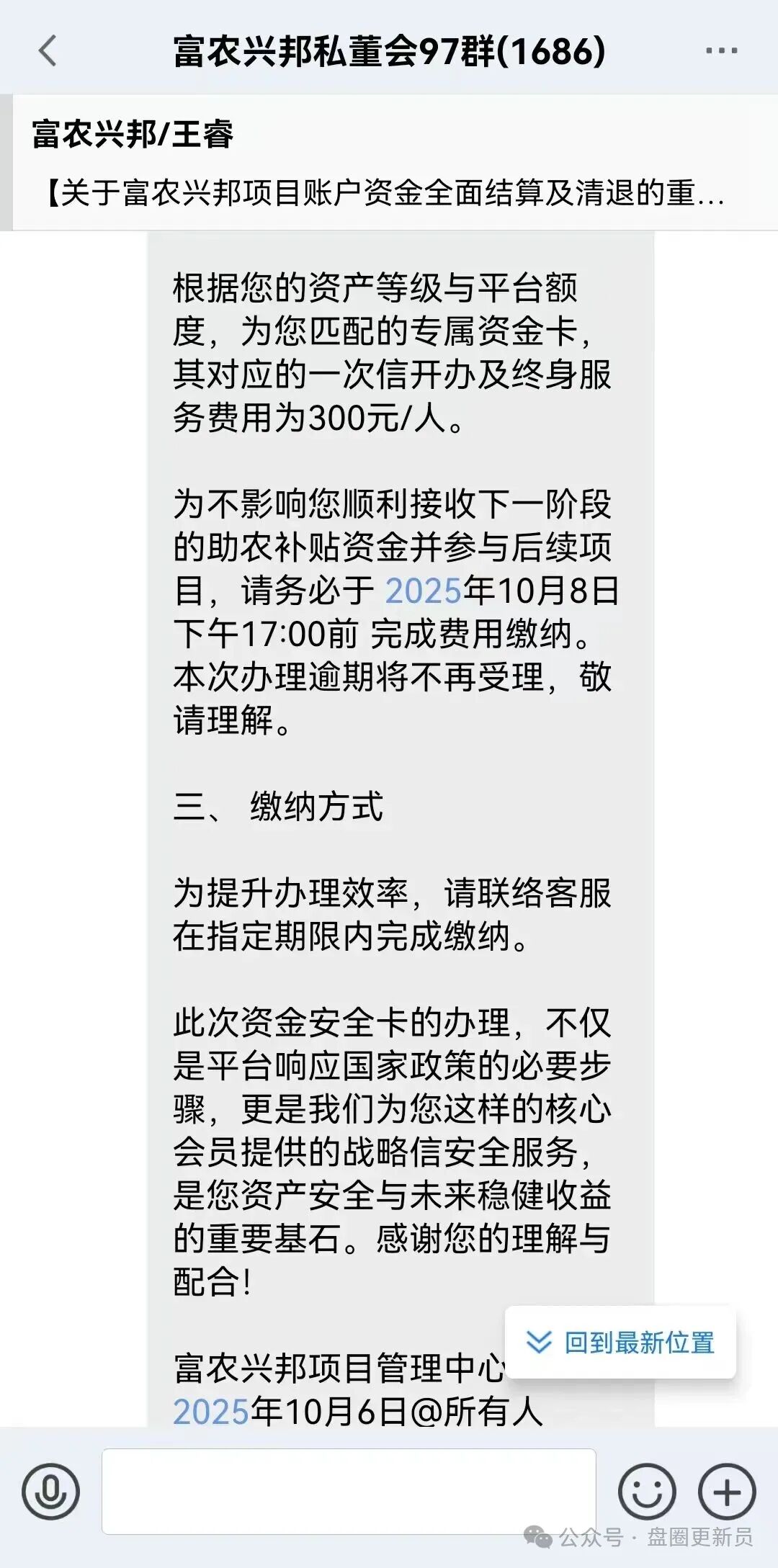Open the emoji picker
This screenshot has height=1568, width=778.
point(646,1491)
